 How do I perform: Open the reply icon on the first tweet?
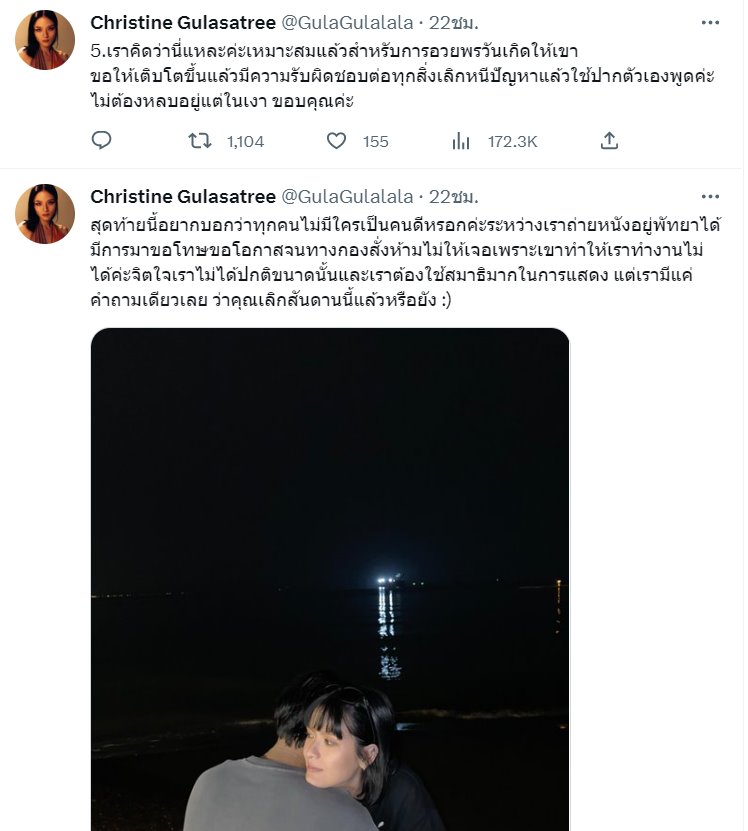(x=103, y=142)
